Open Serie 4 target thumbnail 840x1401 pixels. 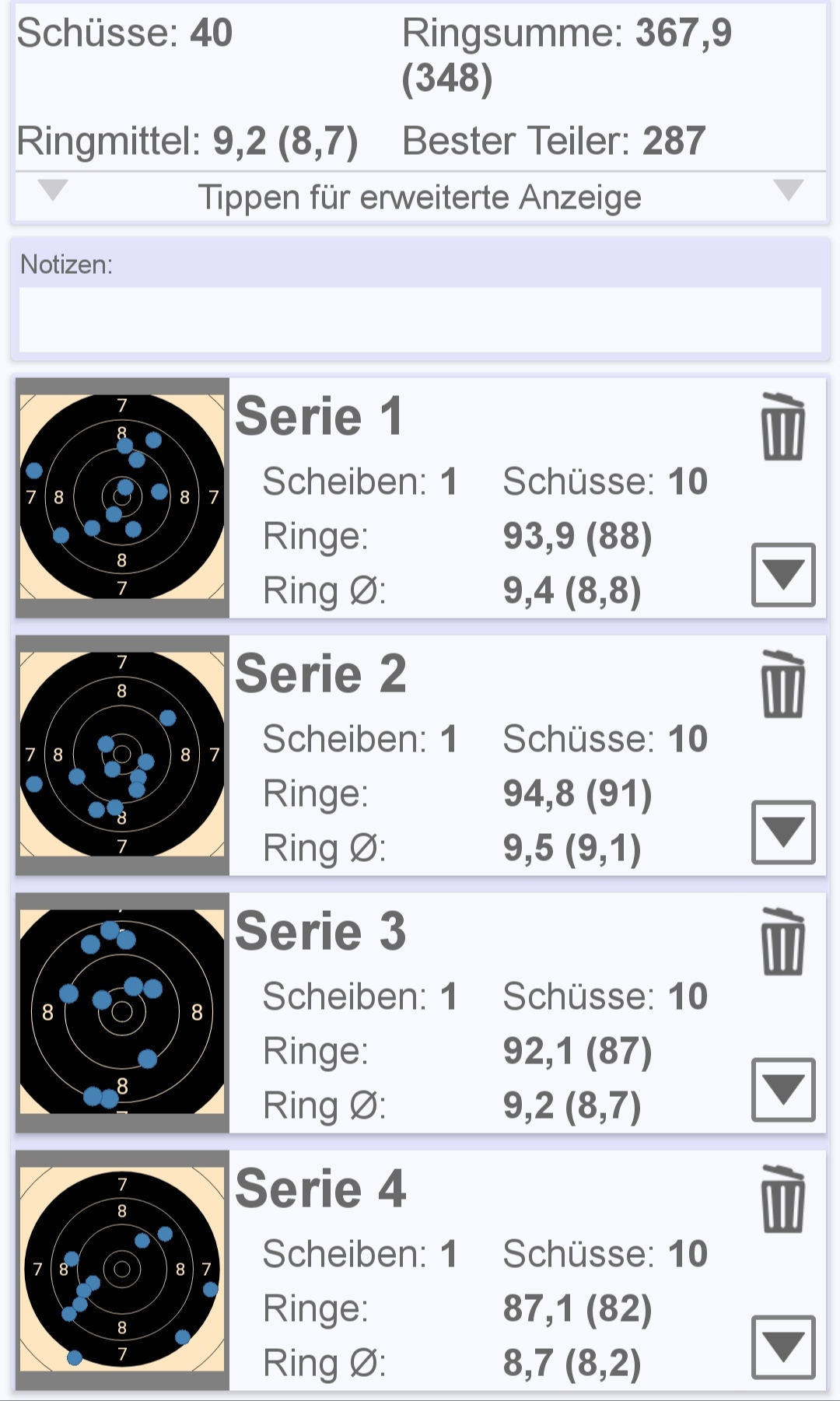coord(122,1270)
